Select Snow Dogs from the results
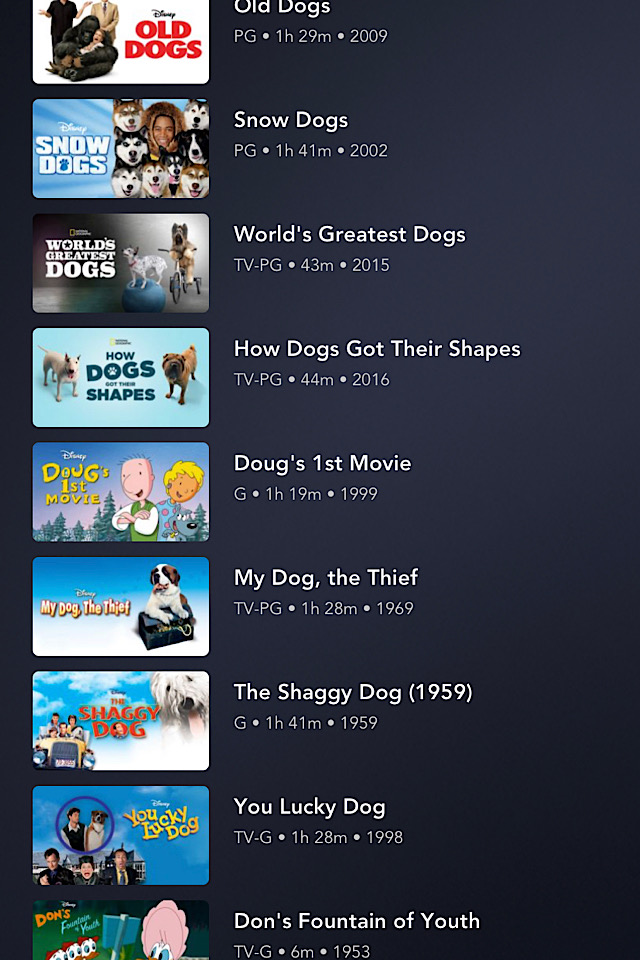 point(121,148)
